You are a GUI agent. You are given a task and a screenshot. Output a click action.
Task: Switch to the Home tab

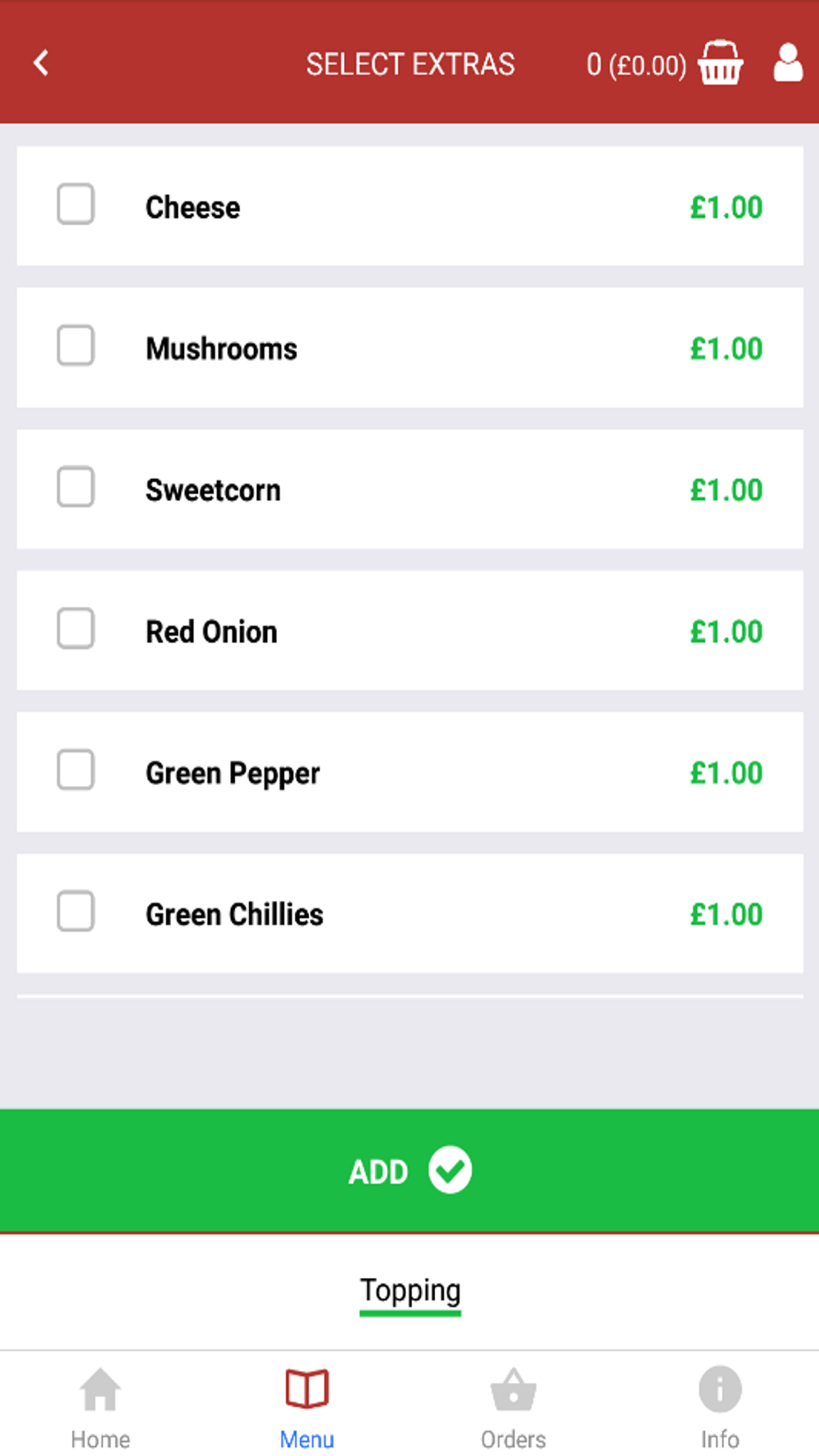point(101,1409)
